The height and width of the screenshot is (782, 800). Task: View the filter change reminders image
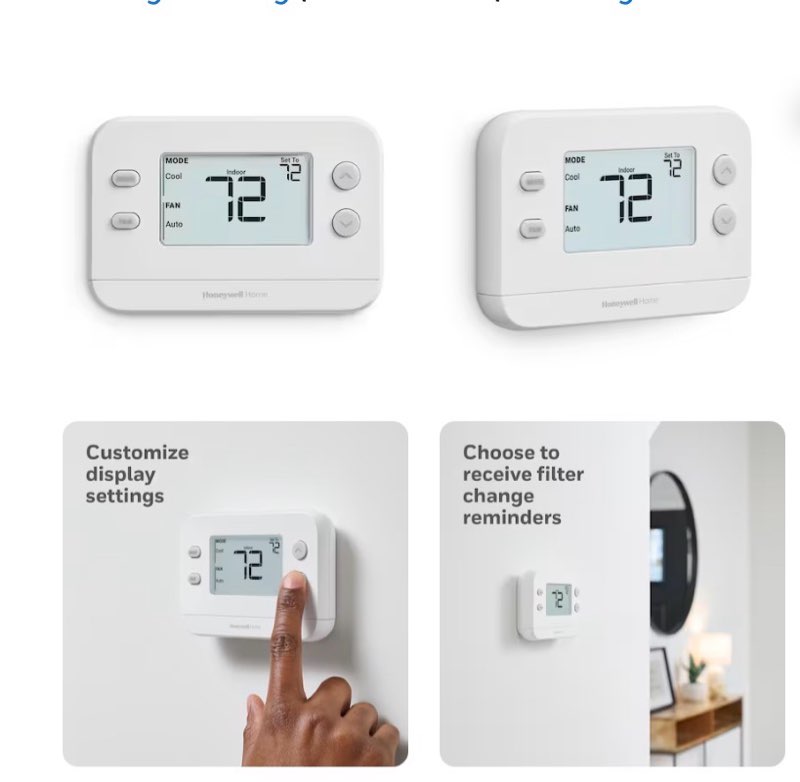coord(612,593)
